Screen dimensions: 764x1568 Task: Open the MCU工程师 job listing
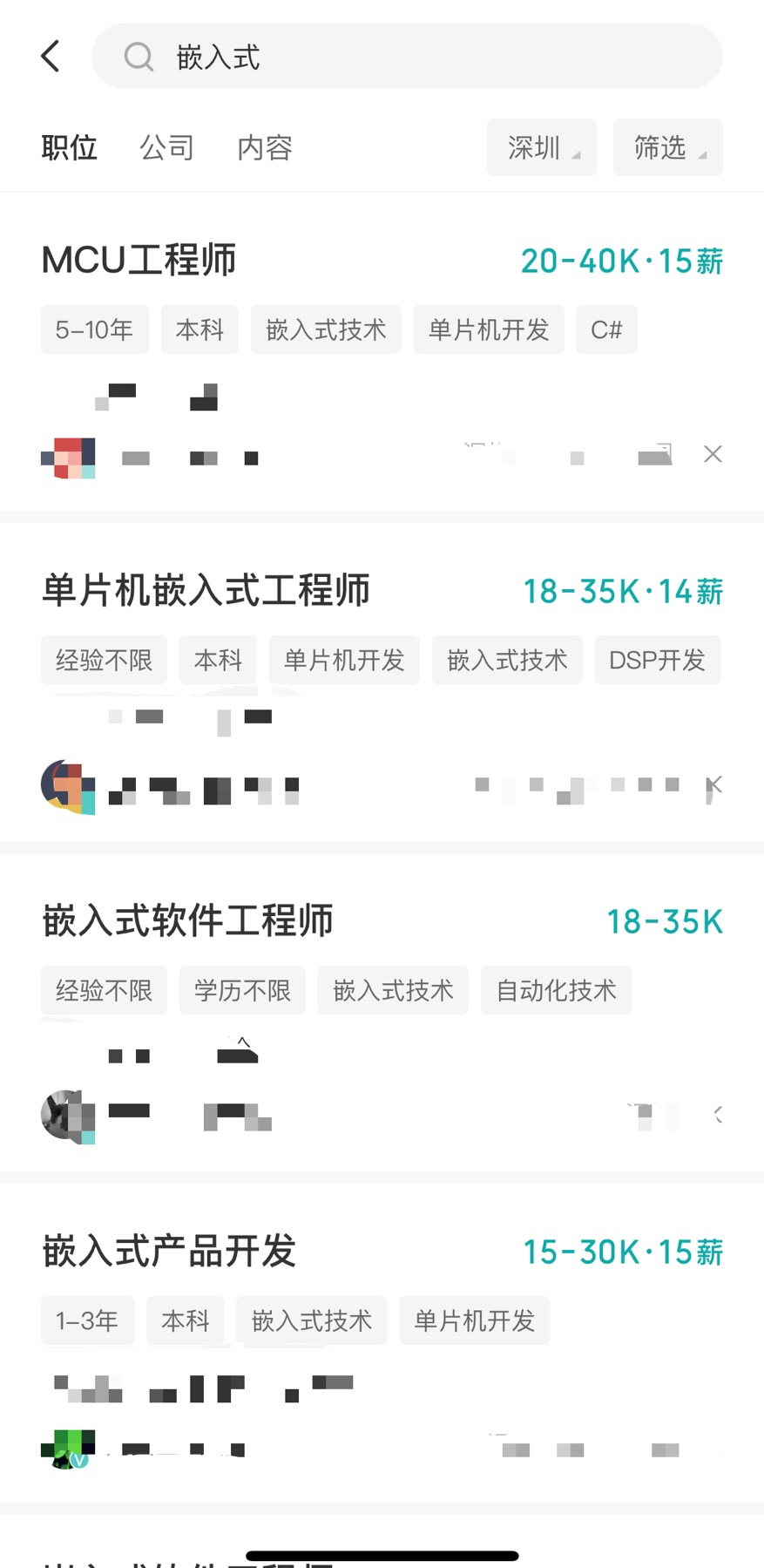pyautogui.click(x=138, y=260)
